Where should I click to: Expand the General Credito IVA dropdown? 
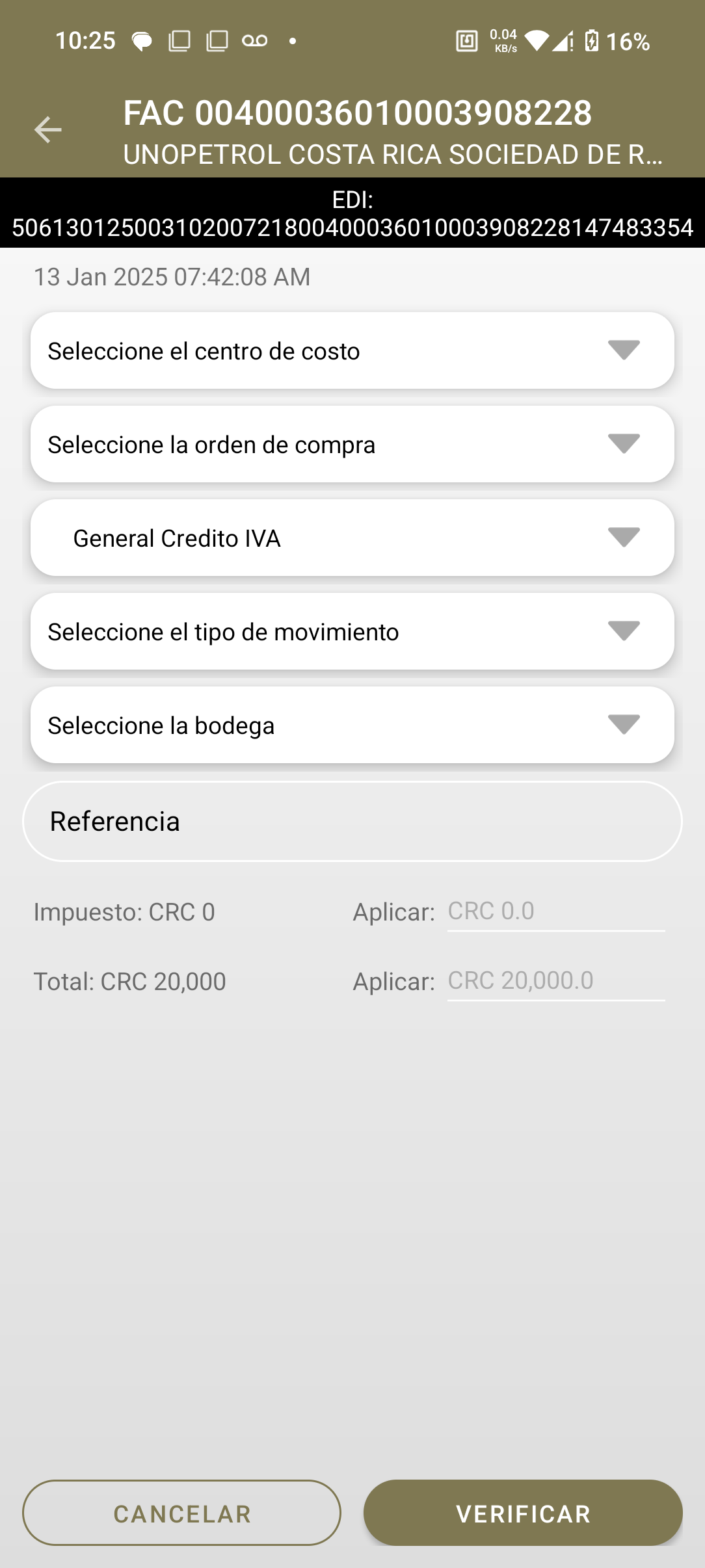[352, 538]
